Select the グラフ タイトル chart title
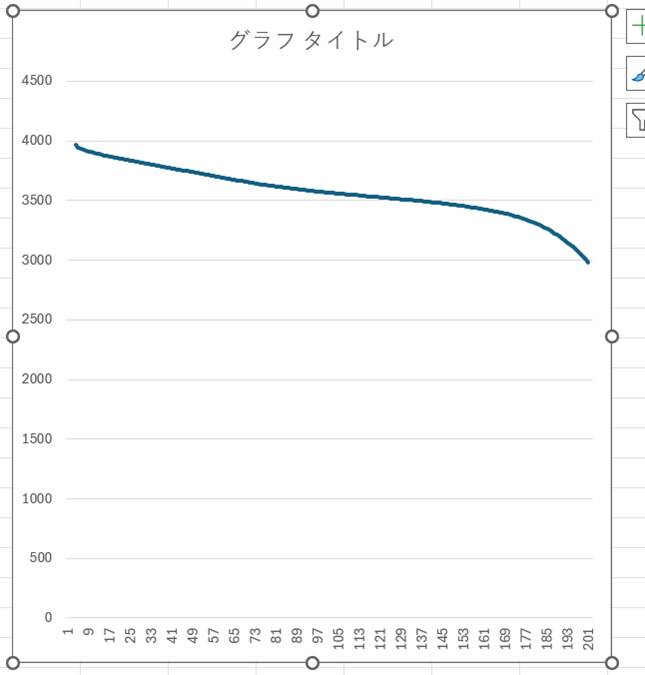Image resolution: width=645 pixels, height=675 pixels. click(x=311, y=41)
